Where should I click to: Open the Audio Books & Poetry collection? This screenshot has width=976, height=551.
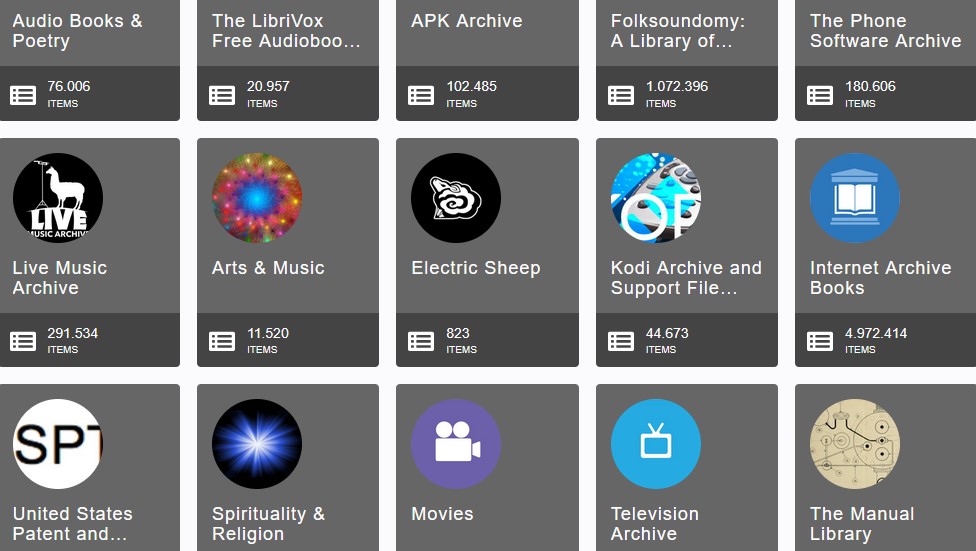point(77,31)
